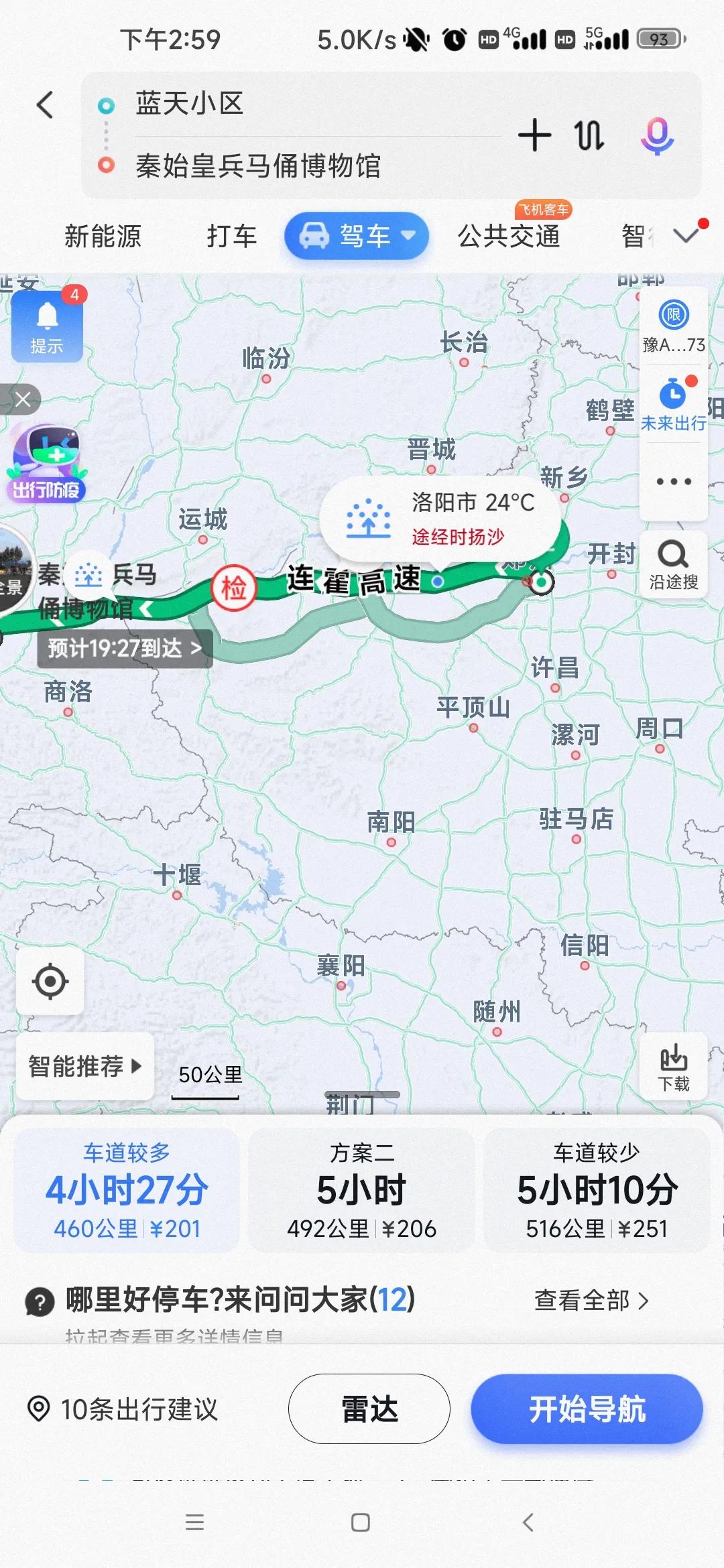Add a waypoint with the plus icon
Viewport: 724px width, 1568px height.
pos(534,136)
